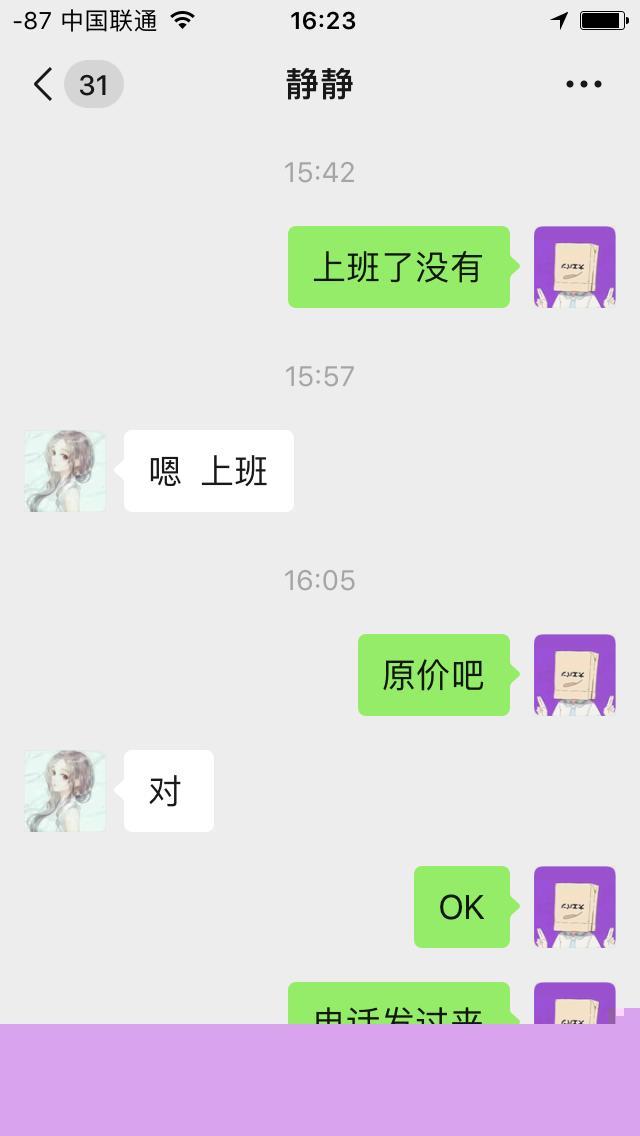Tap 静静's avatar next to "对"

pos(65,791)
